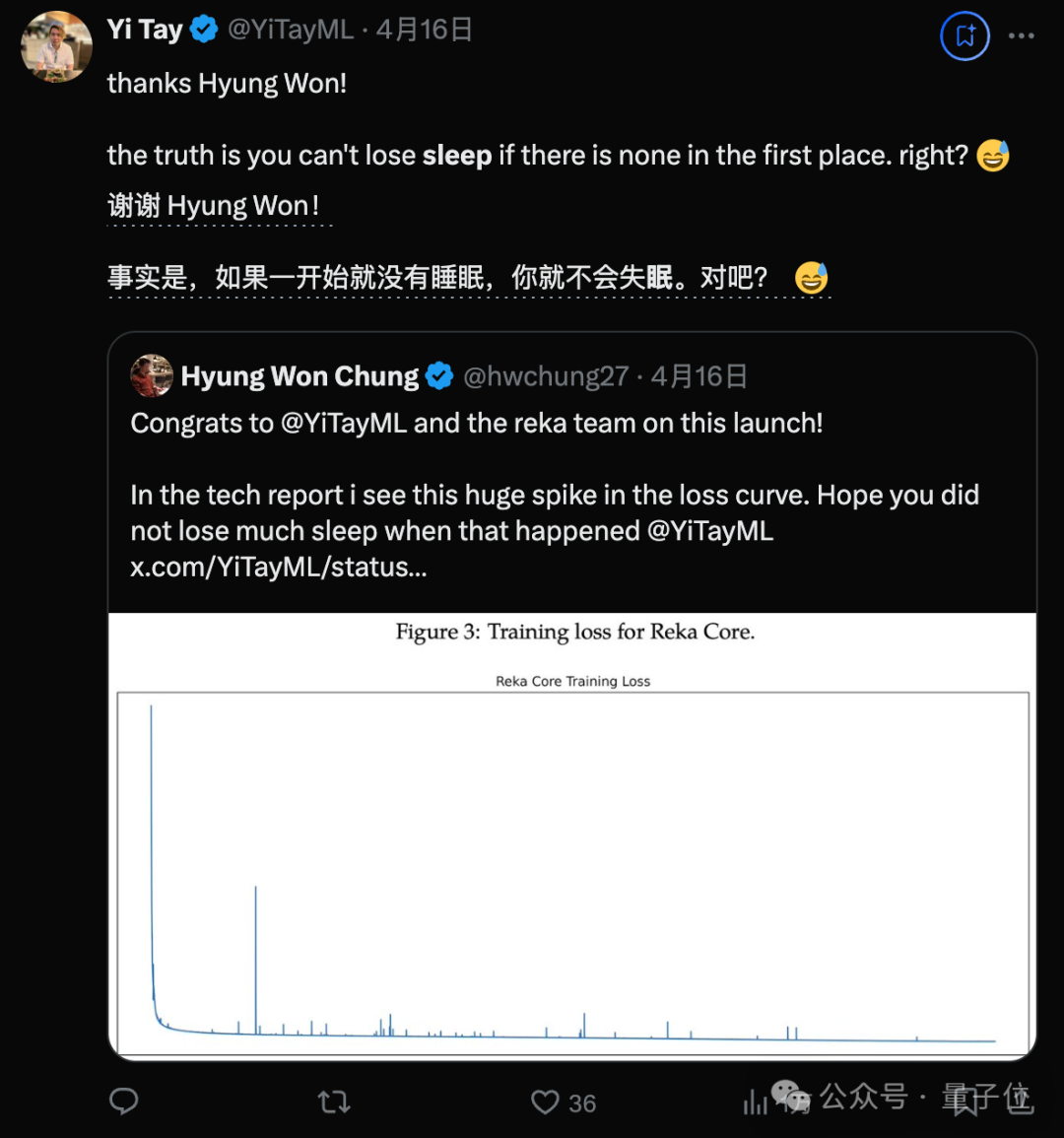The image size is (1064, 1138).
Task: Click the 😅 emoji in the Chinese translation
Action: (x=811, y=278)
